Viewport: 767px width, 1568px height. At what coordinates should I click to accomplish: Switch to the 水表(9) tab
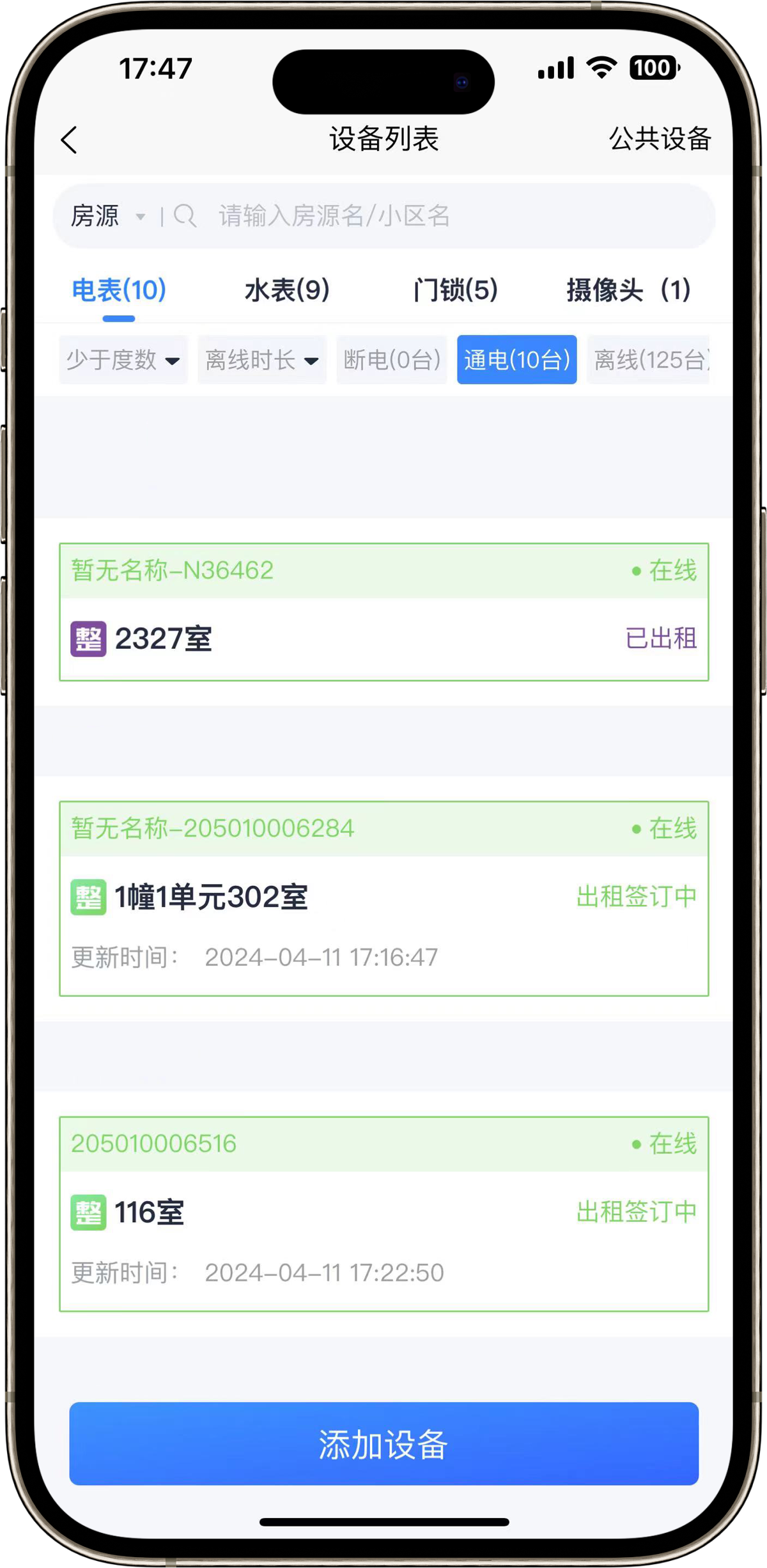coord(287,290)
